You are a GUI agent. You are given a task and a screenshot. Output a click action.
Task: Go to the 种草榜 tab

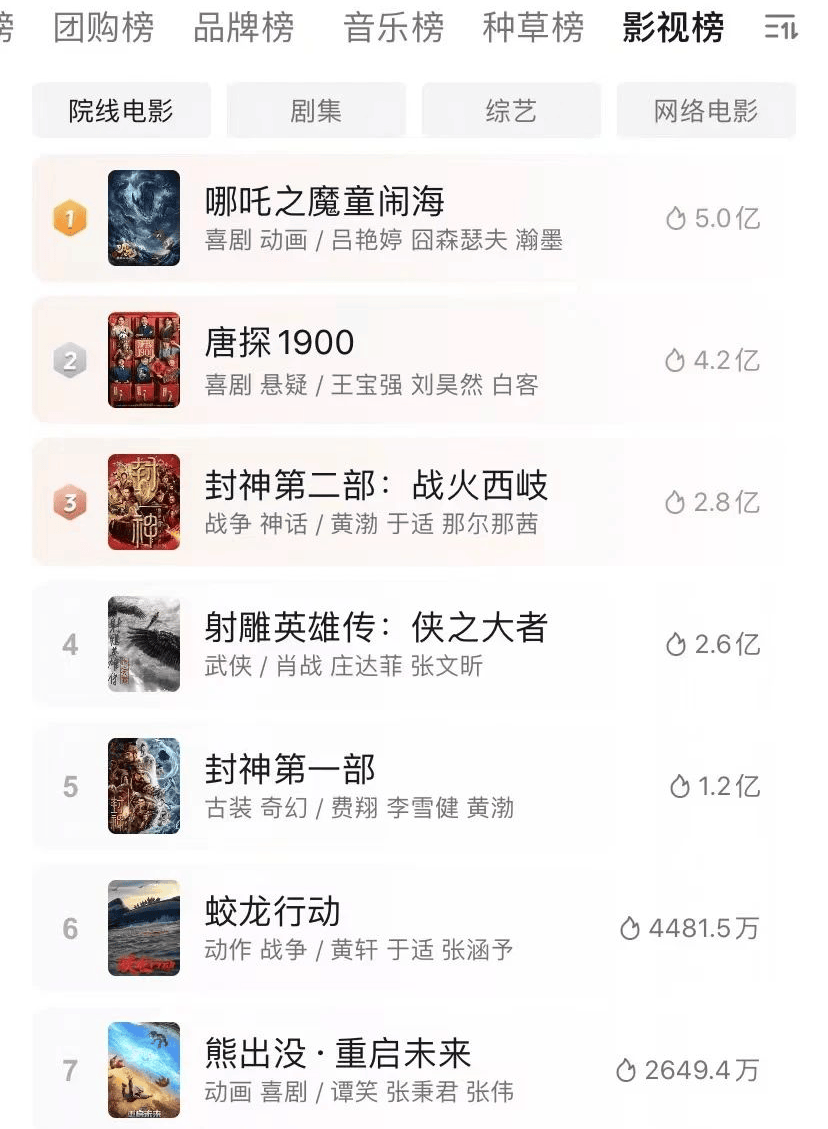pyautogui.click(x=533, y=28)
